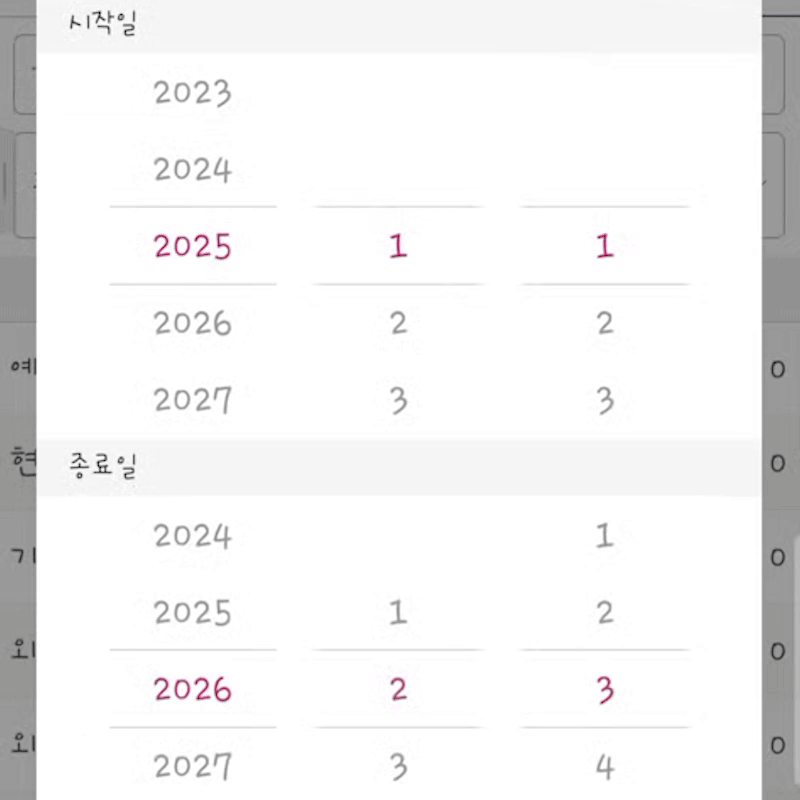
Task: Select 2024 in the 종료일 year wheel
Action: tap(192, 536)
